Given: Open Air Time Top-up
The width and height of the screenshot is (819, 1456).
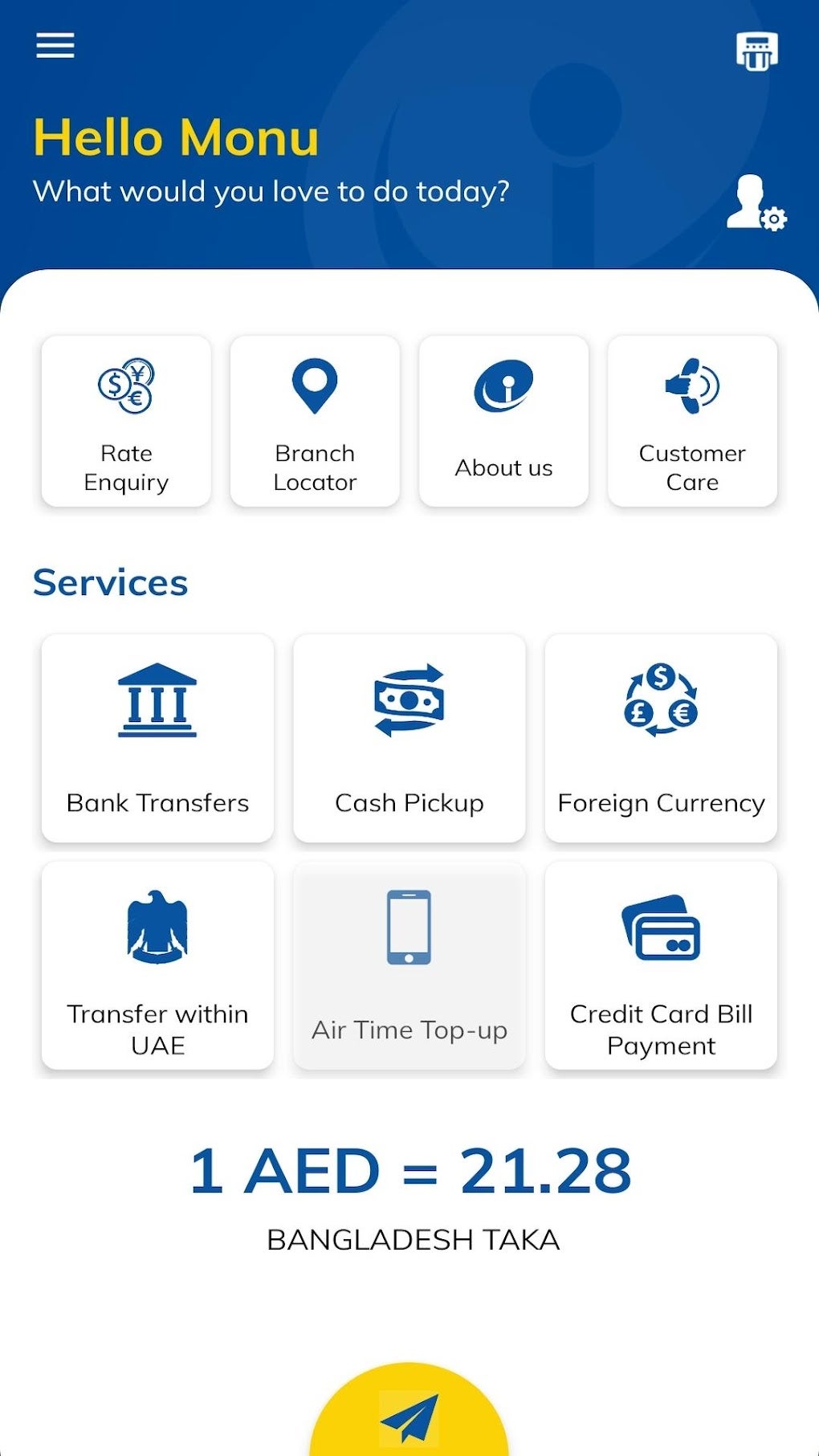Looking at the screenshot, I should click(409, 965).
